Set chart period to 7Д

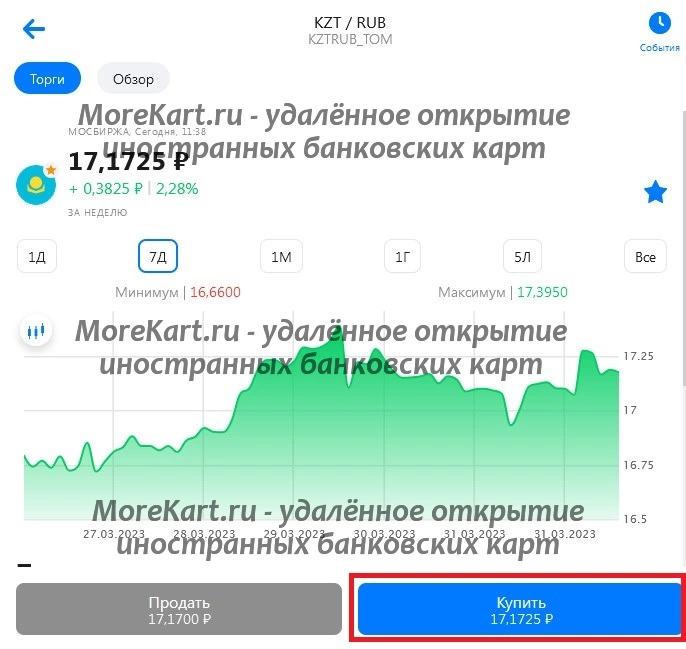158,257
